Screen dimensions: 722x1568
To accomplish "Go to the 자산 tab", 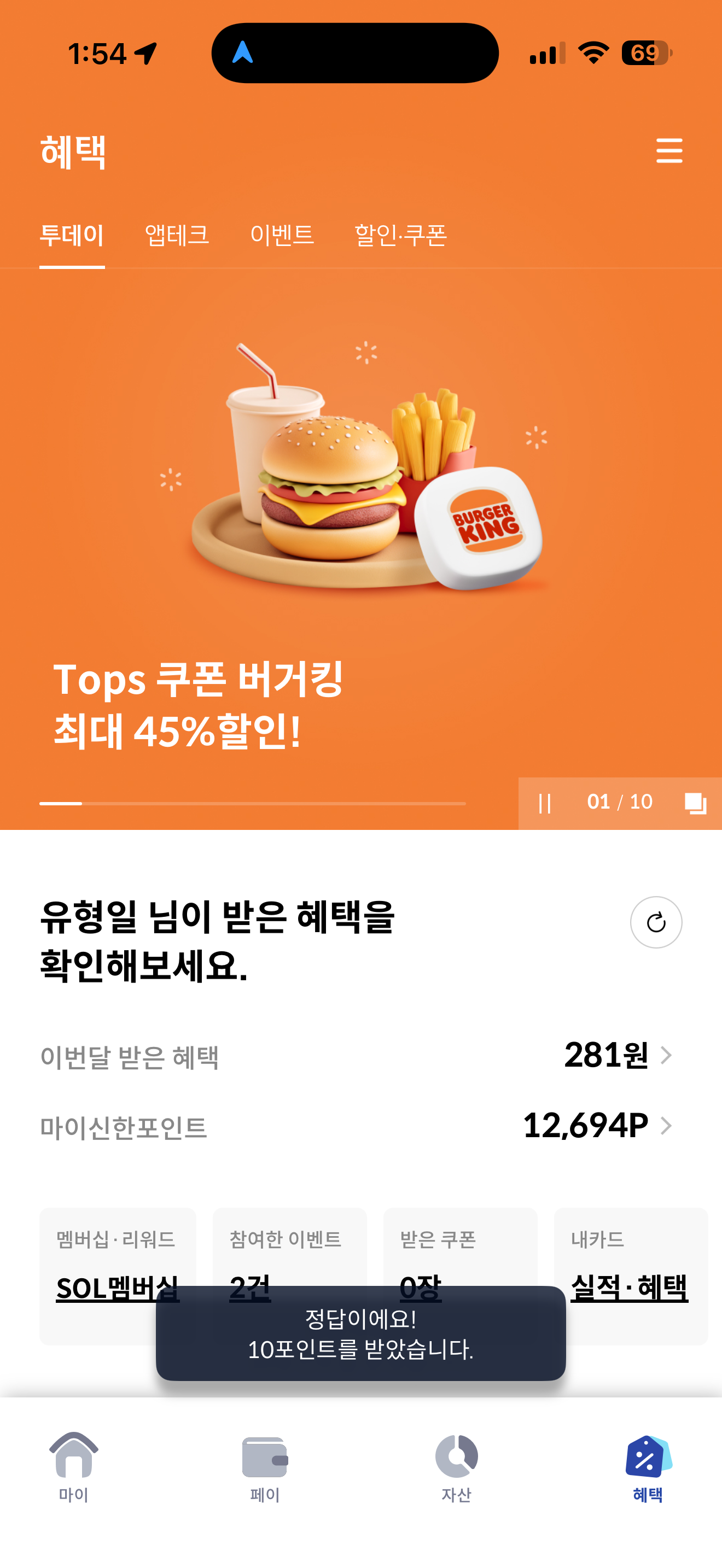I will [457, 1467].
